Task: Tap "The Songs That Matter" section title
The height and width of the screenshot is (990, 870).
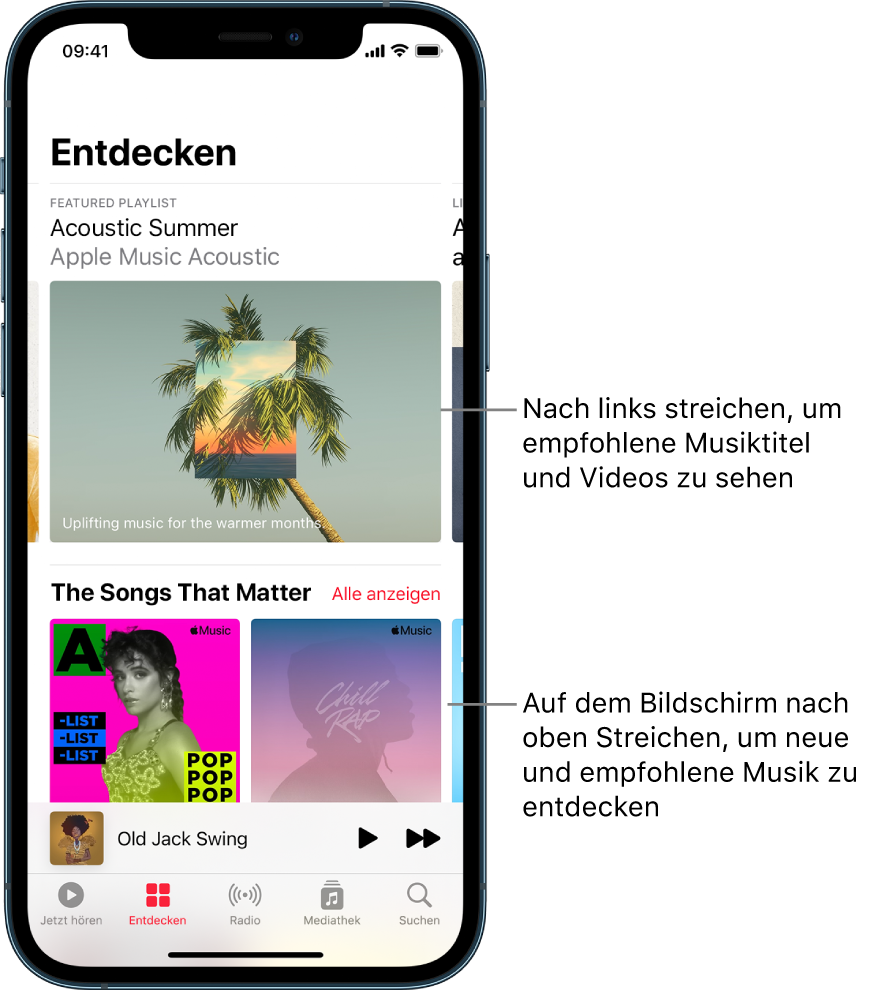Action: [180, 593]
